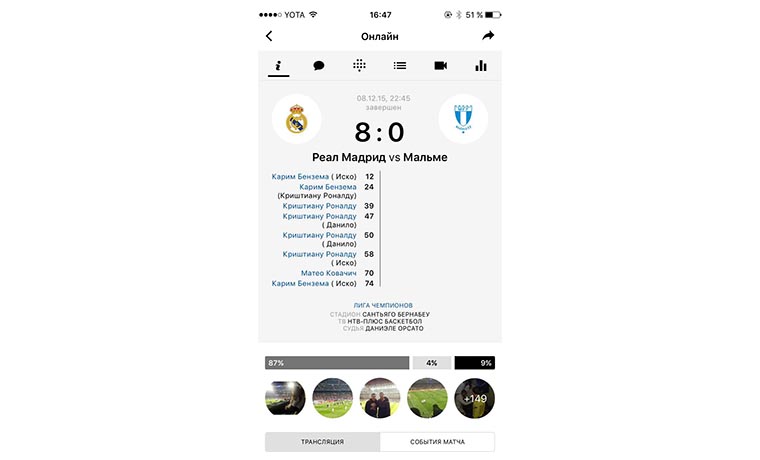Open the Лига чемпионов link

point(382,305)
